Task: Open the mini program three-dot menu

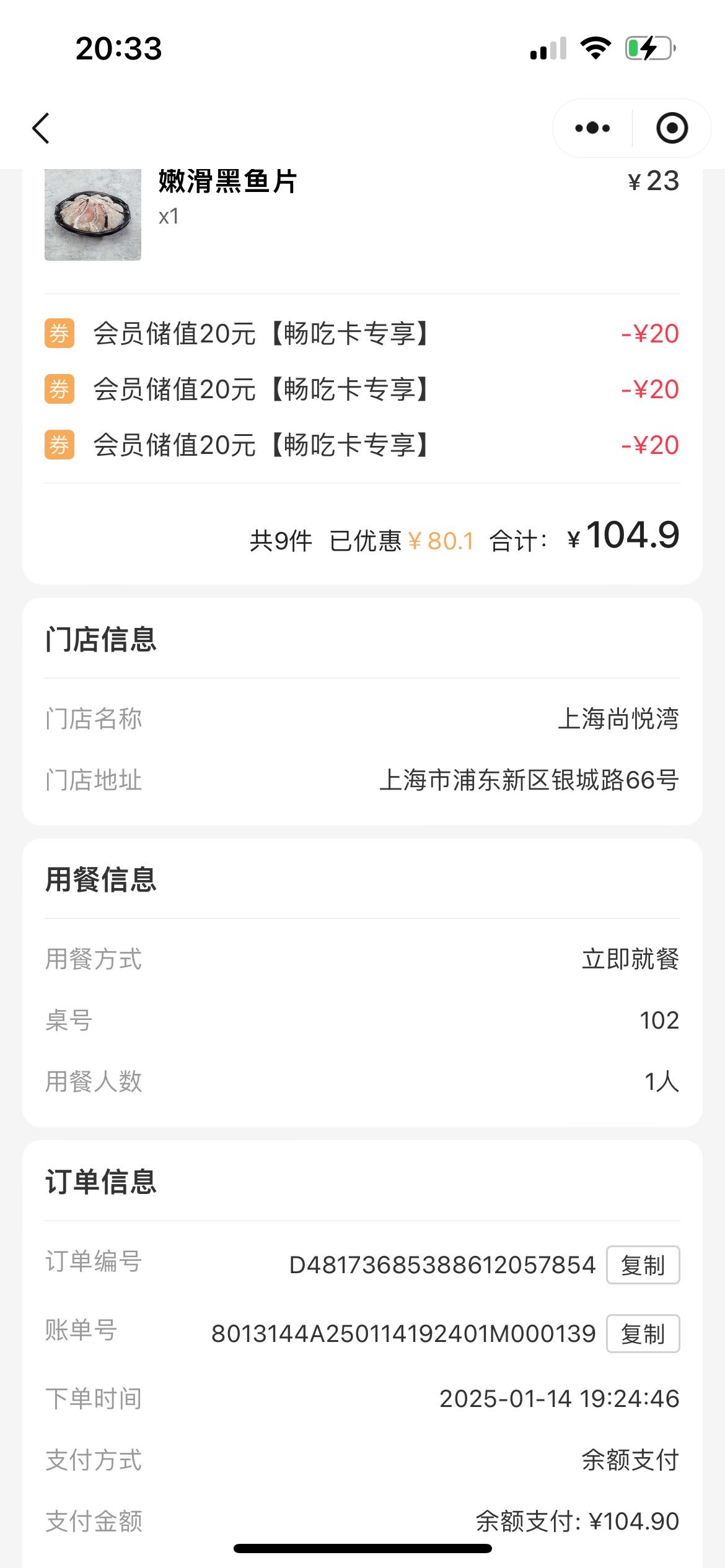Action: [592, 128]
